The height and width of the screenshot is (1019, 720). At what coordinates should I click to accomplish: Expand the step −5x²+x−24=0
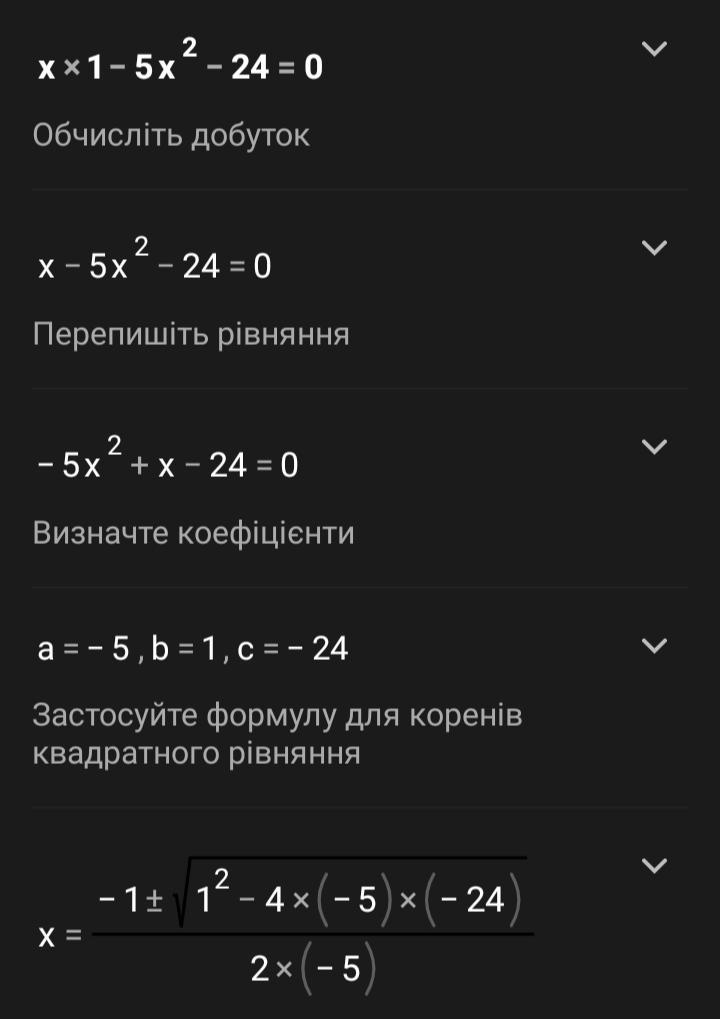(653, 446)
